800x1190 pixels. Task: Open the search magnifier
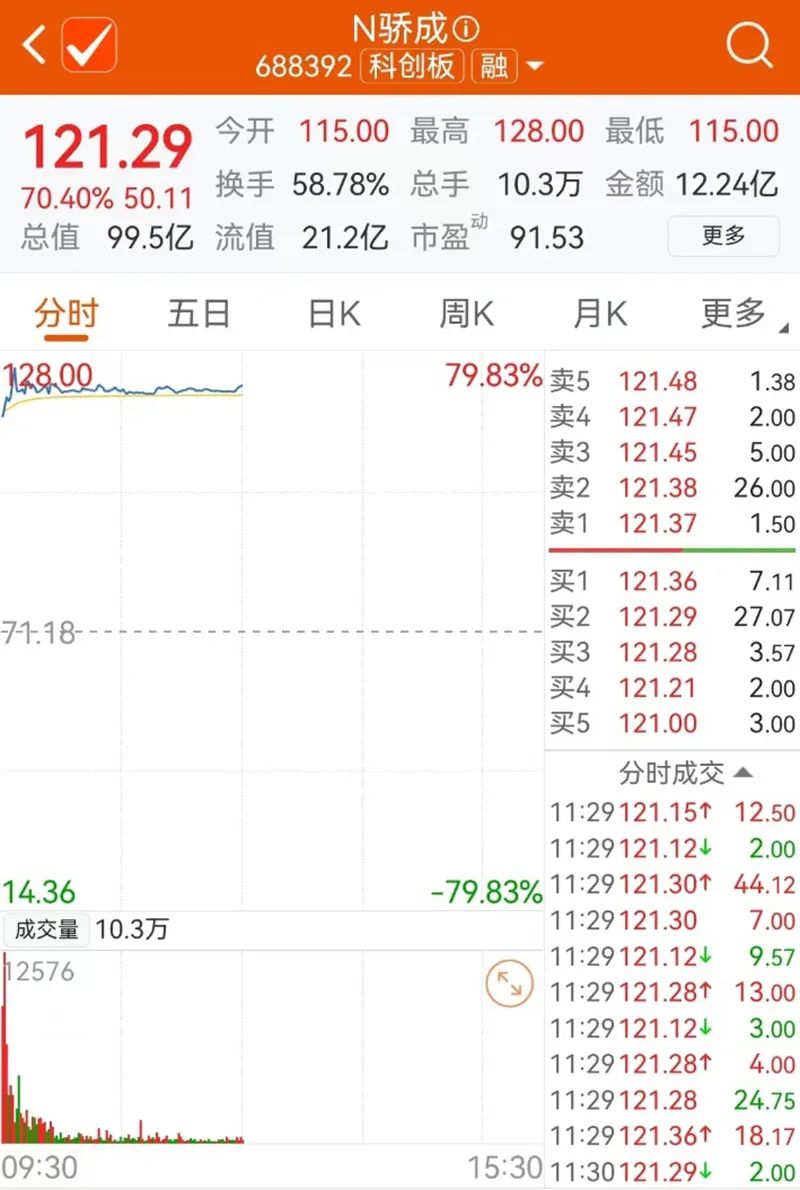pyautogui.click(x=748, y=45)
